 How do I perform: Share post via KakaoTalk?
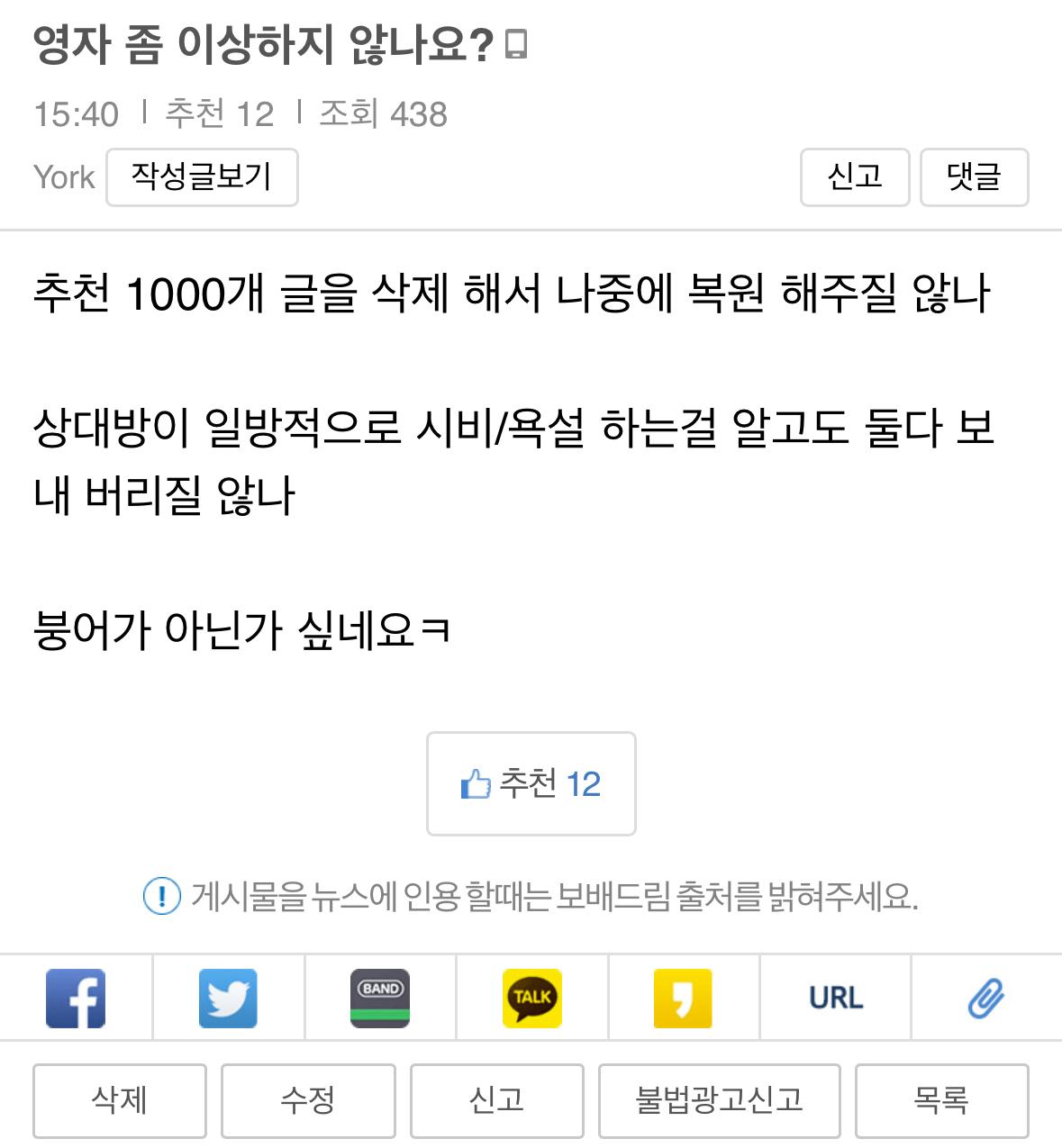pyautogui.click(x=531, y=998)
